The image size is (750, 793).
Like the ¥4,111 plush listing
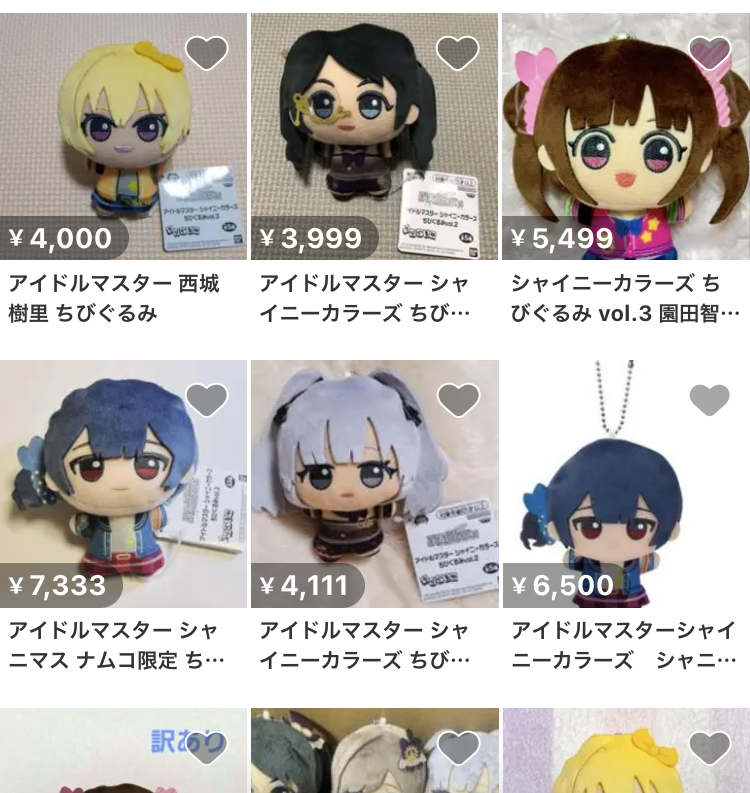tap(458, 400)
